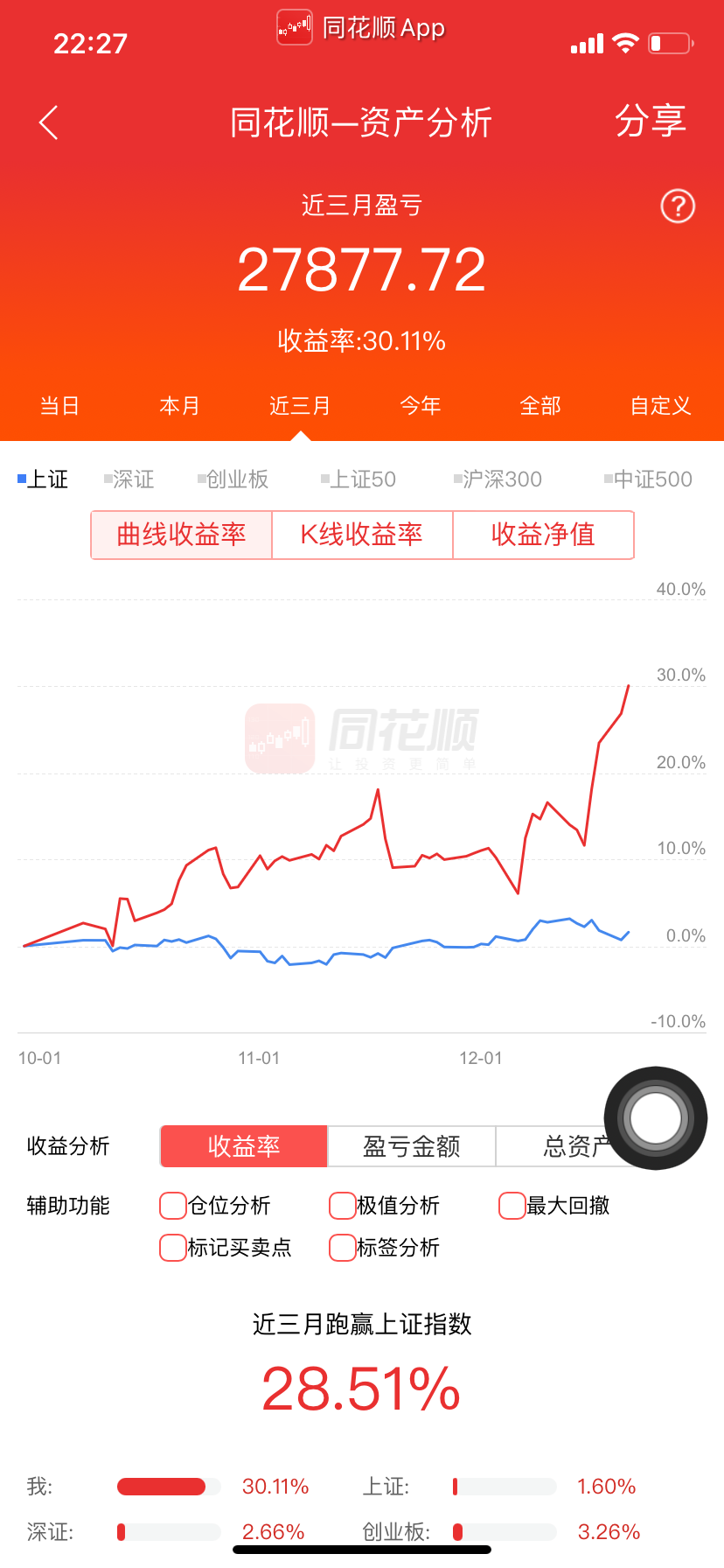Image resolution: width=724 pixels, height=1568 pixels.
Task: Show 盈亏金额 in the 收益分析 section
Action: pos(412,1146)
